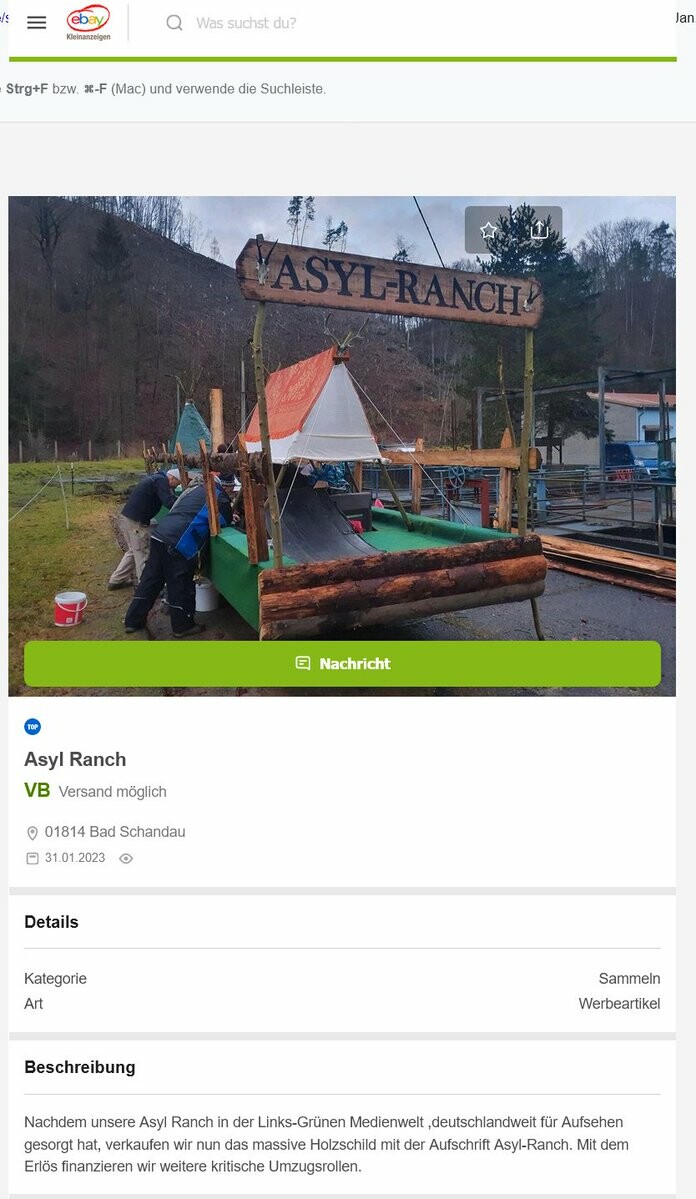Save the Asyl Ranch listing to favorites

[x=488, y=230]
